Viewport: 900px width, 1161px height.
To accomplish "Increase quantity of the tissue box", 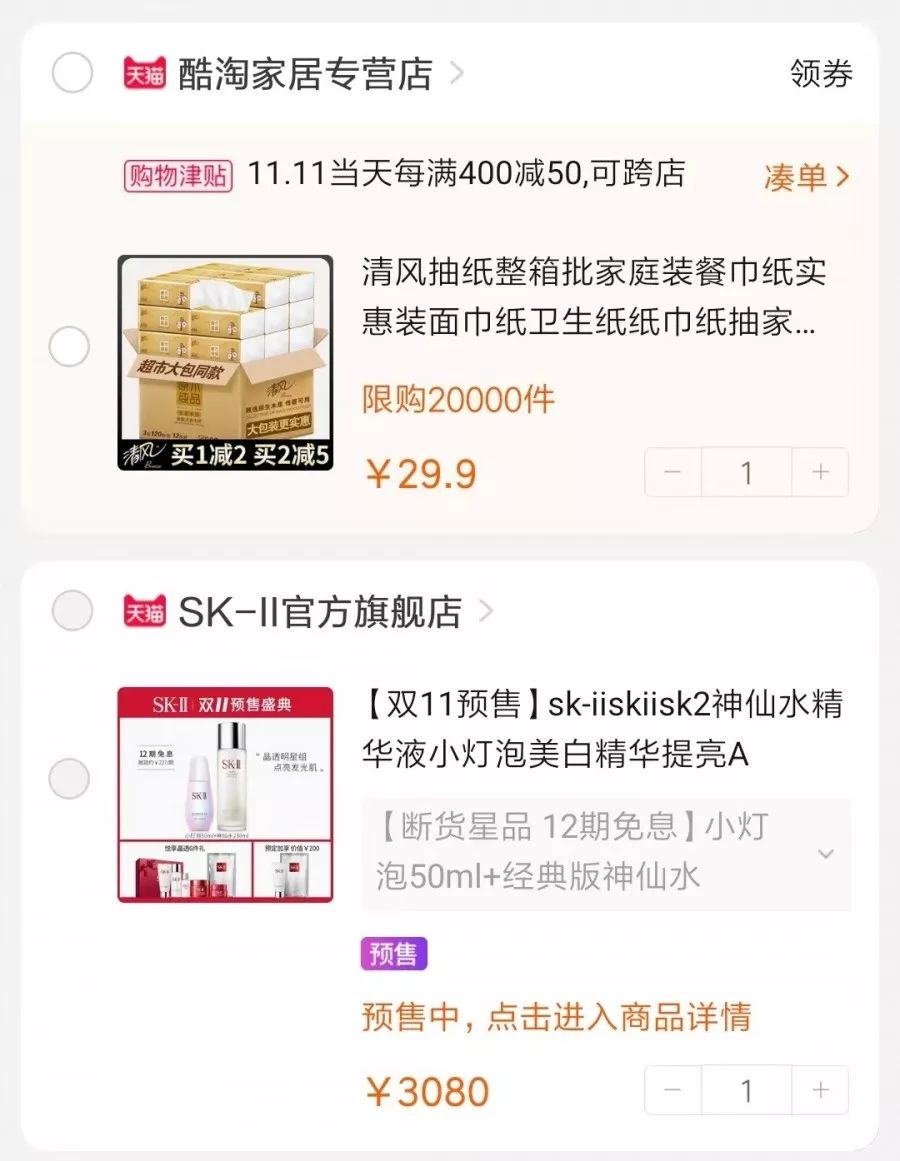I will (820, 472).
